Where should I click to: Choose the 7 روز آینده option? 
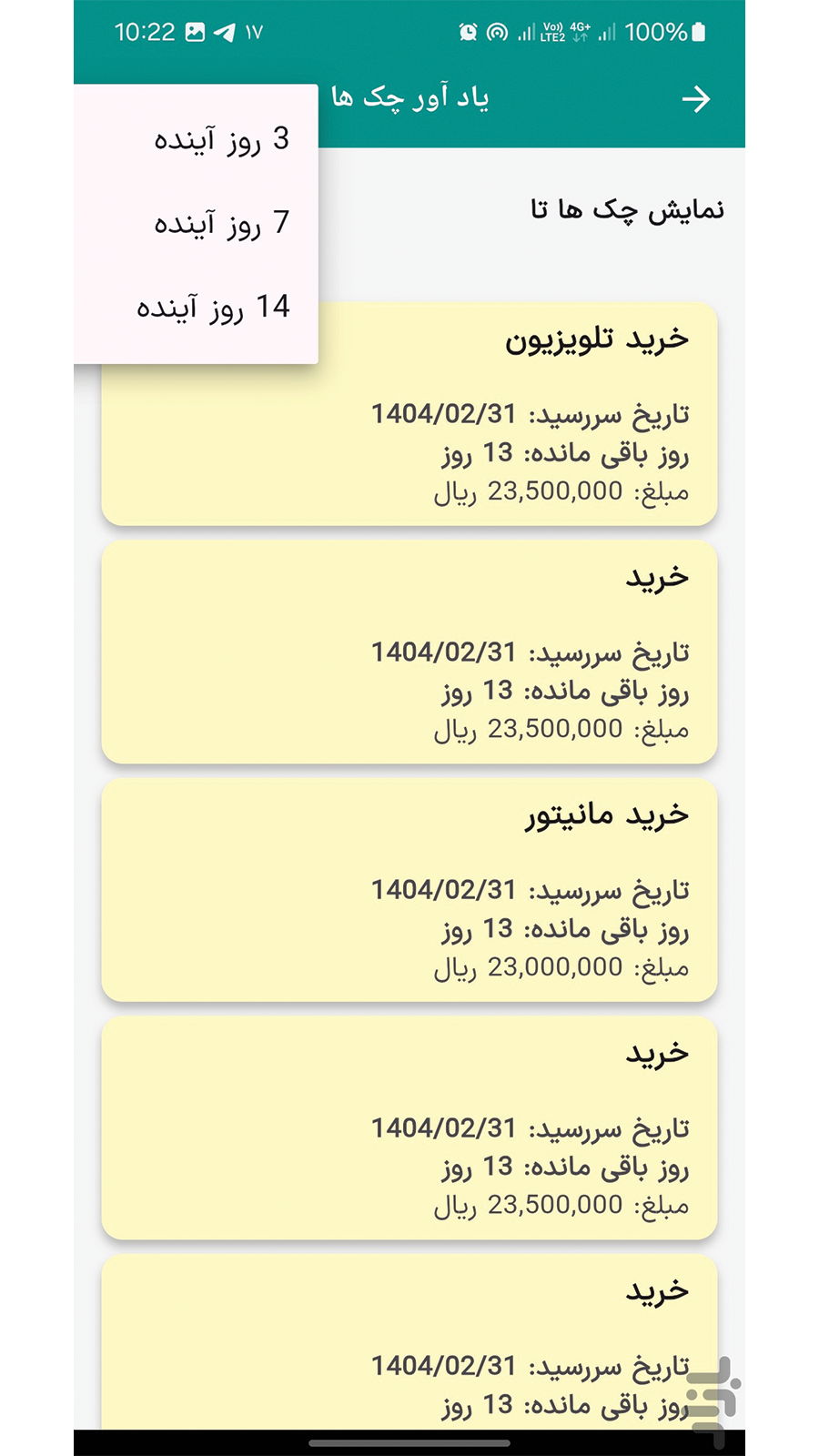(x=221, y=223)
